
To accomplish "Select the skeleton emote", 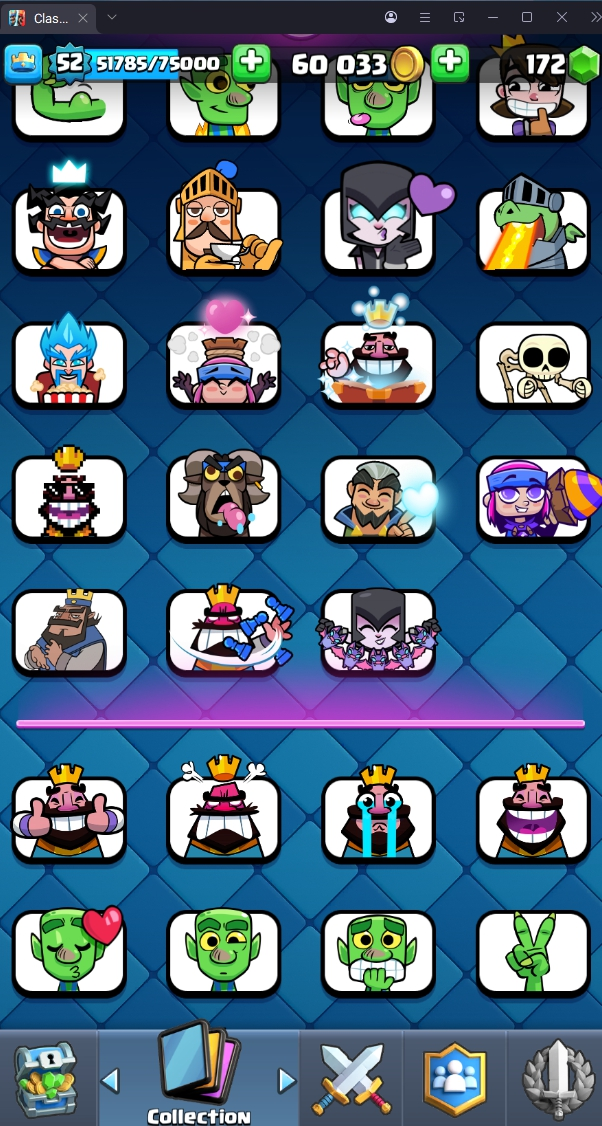I will [x=533, y=364].
